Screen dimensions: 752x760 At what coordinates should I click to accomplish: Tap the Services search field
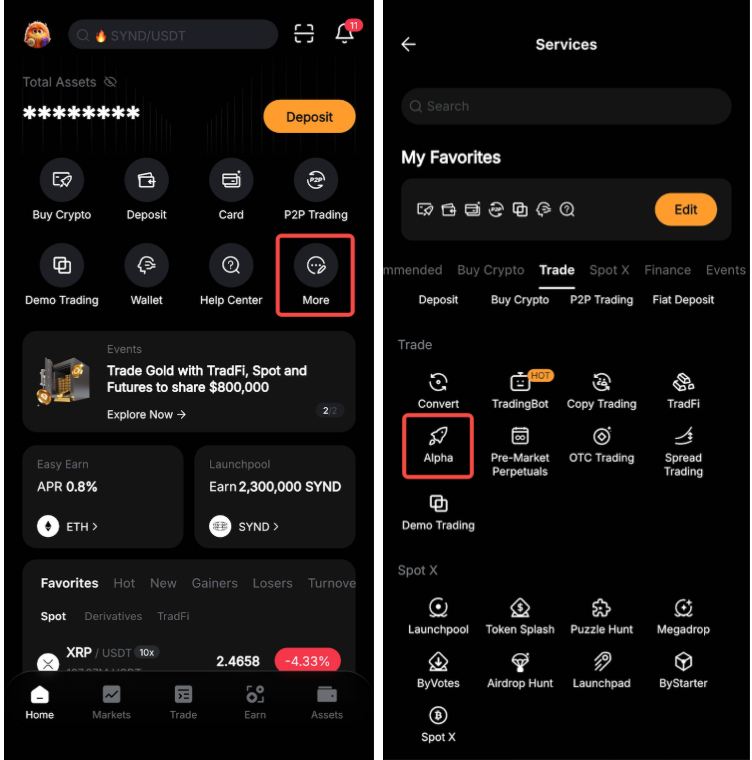click(566, 106)
